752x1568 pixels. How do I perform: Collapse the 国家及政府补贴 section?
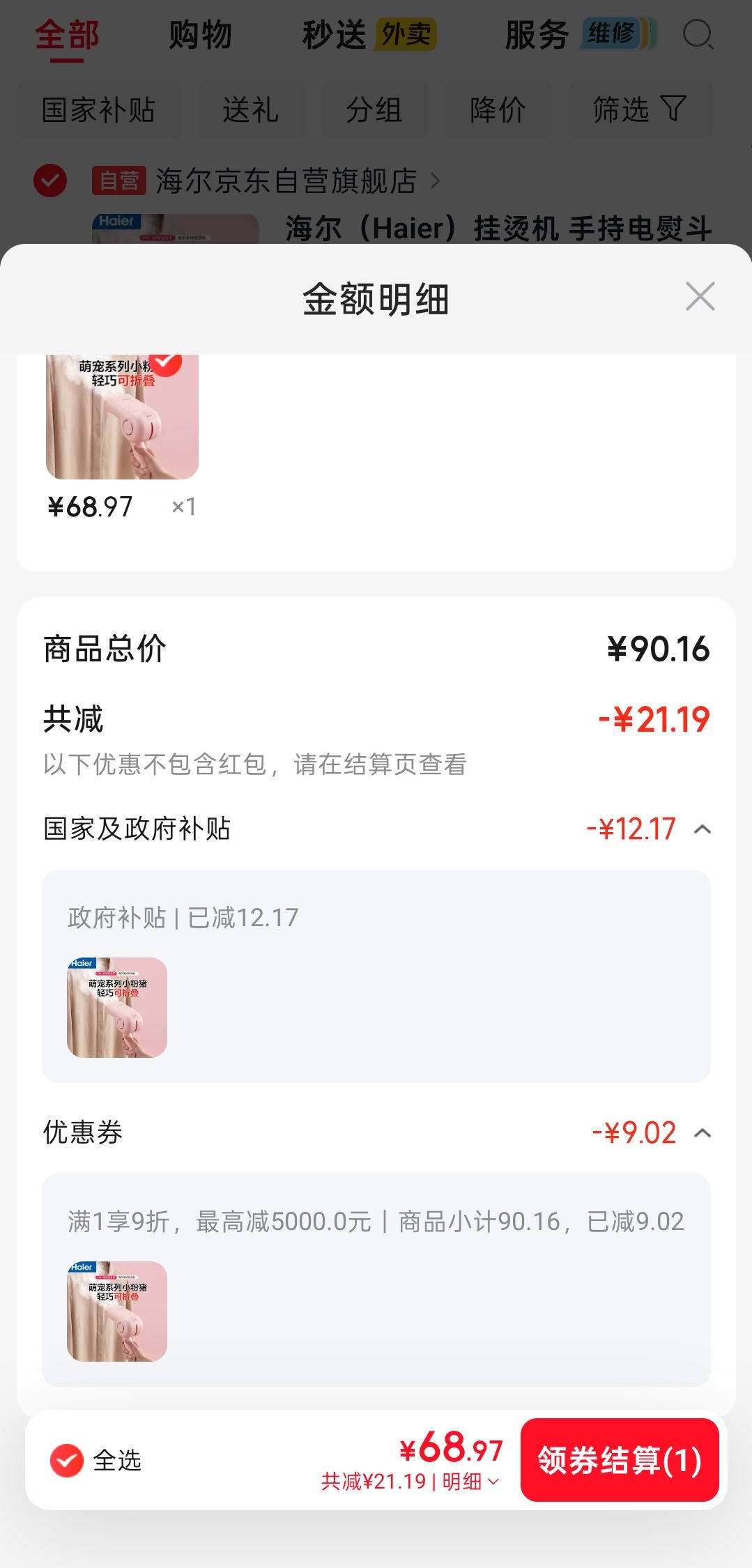click(703, 829)
